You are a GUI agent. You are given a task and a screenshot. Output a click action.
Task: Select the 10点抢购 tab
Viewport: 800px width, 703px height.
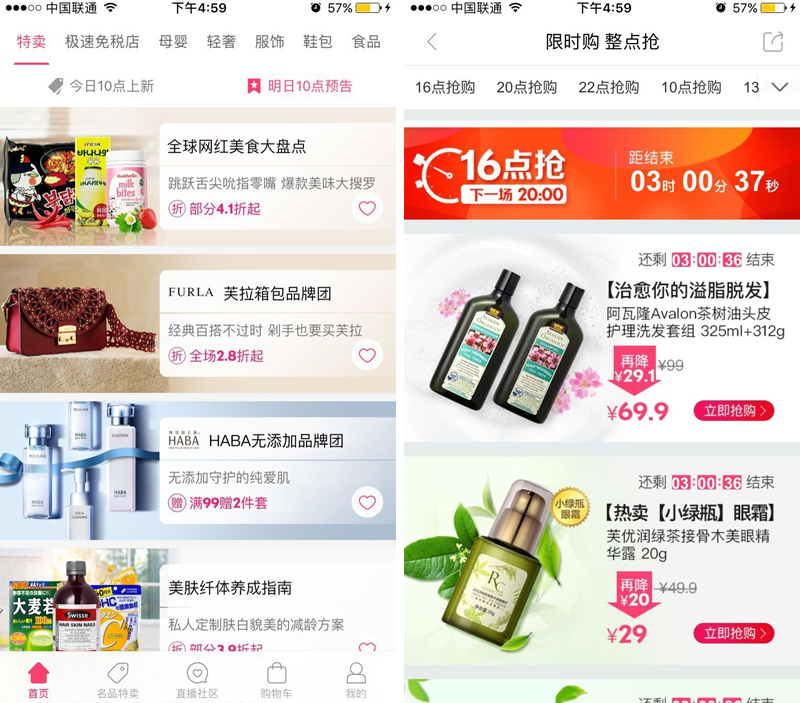point(691,88)
